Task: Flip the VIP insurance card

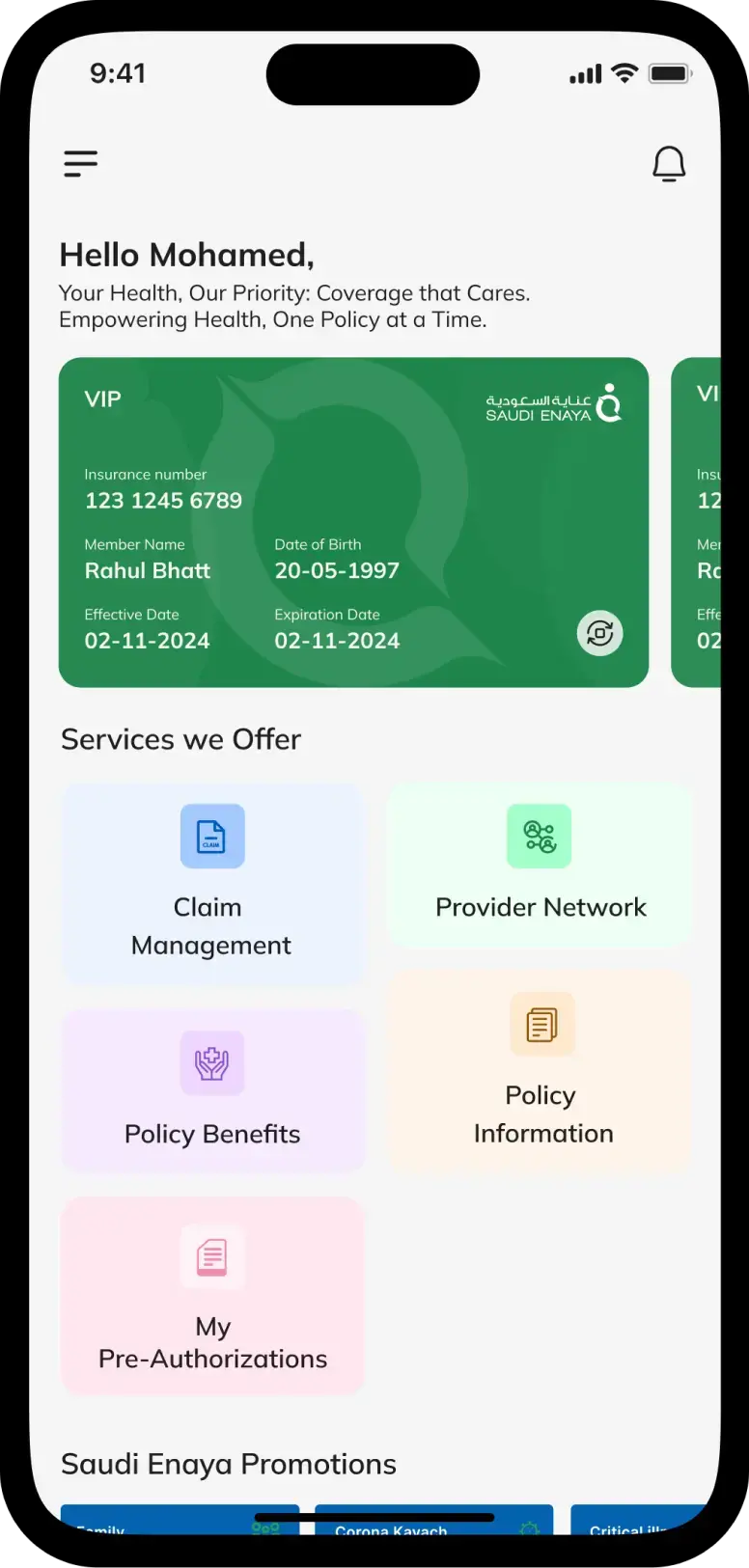Action: point(599,634)
